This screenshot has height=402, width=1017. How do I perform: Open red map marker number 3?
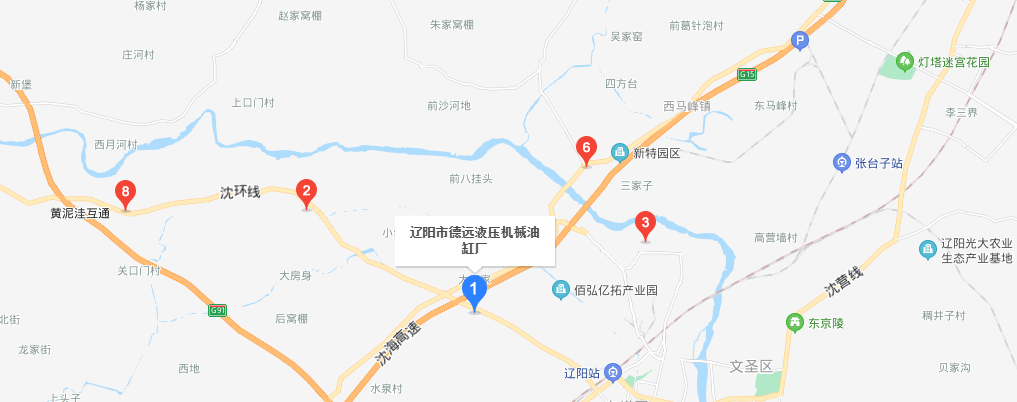(x=645, y=223)
